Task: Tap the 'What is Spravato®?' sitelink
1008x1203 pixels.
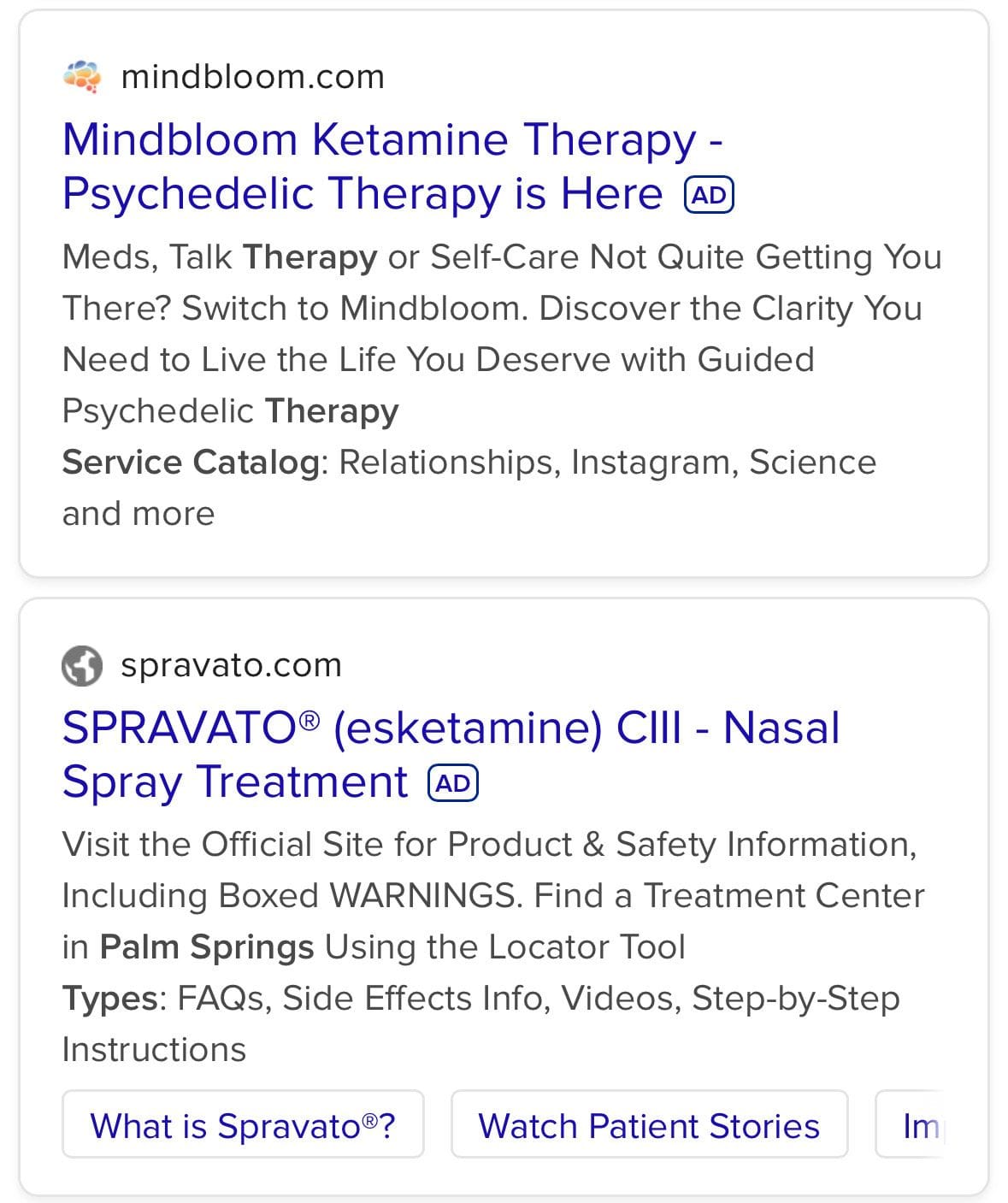Action: pos(243,1126)
